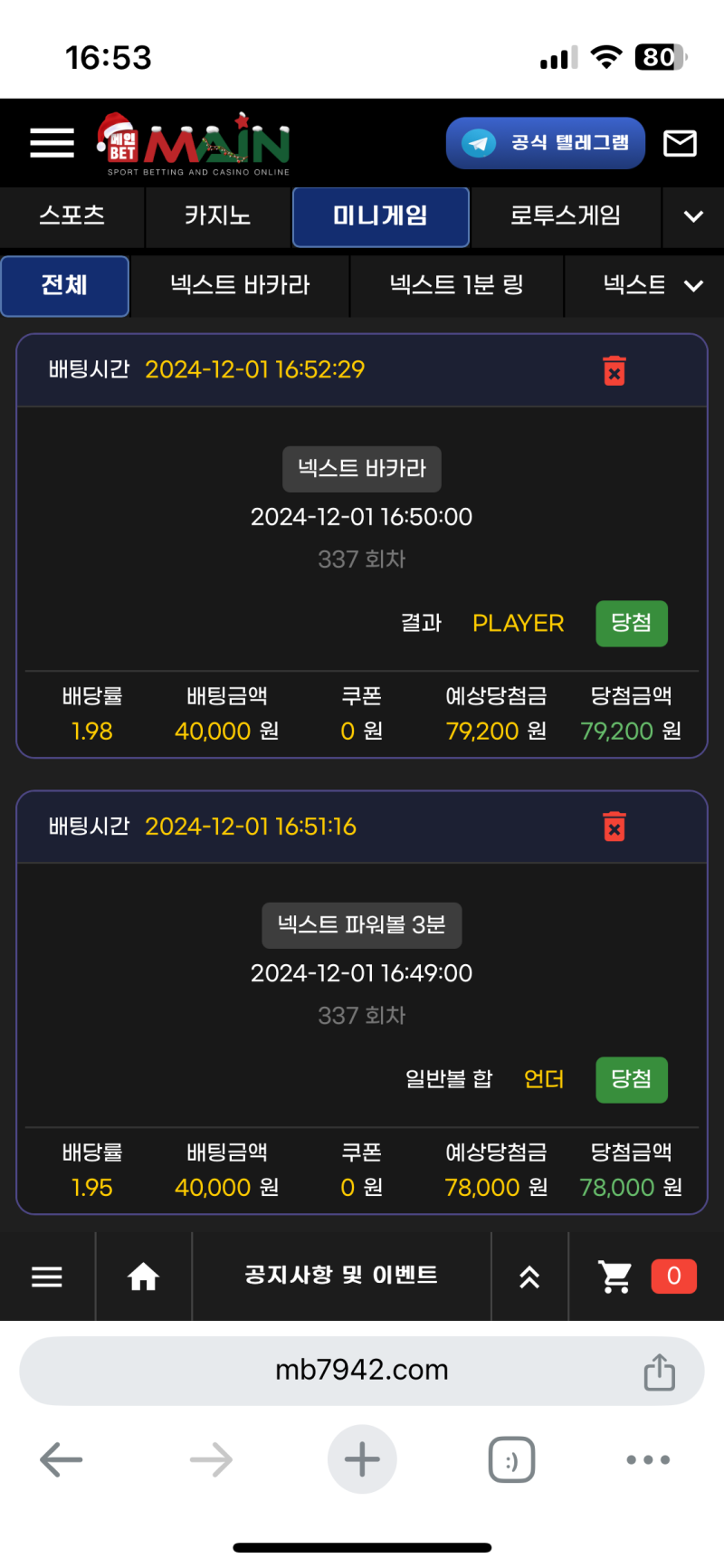The image size is (724, 1568).
Task: Filter by 넥스트 바카라
Action: (240, 286)
